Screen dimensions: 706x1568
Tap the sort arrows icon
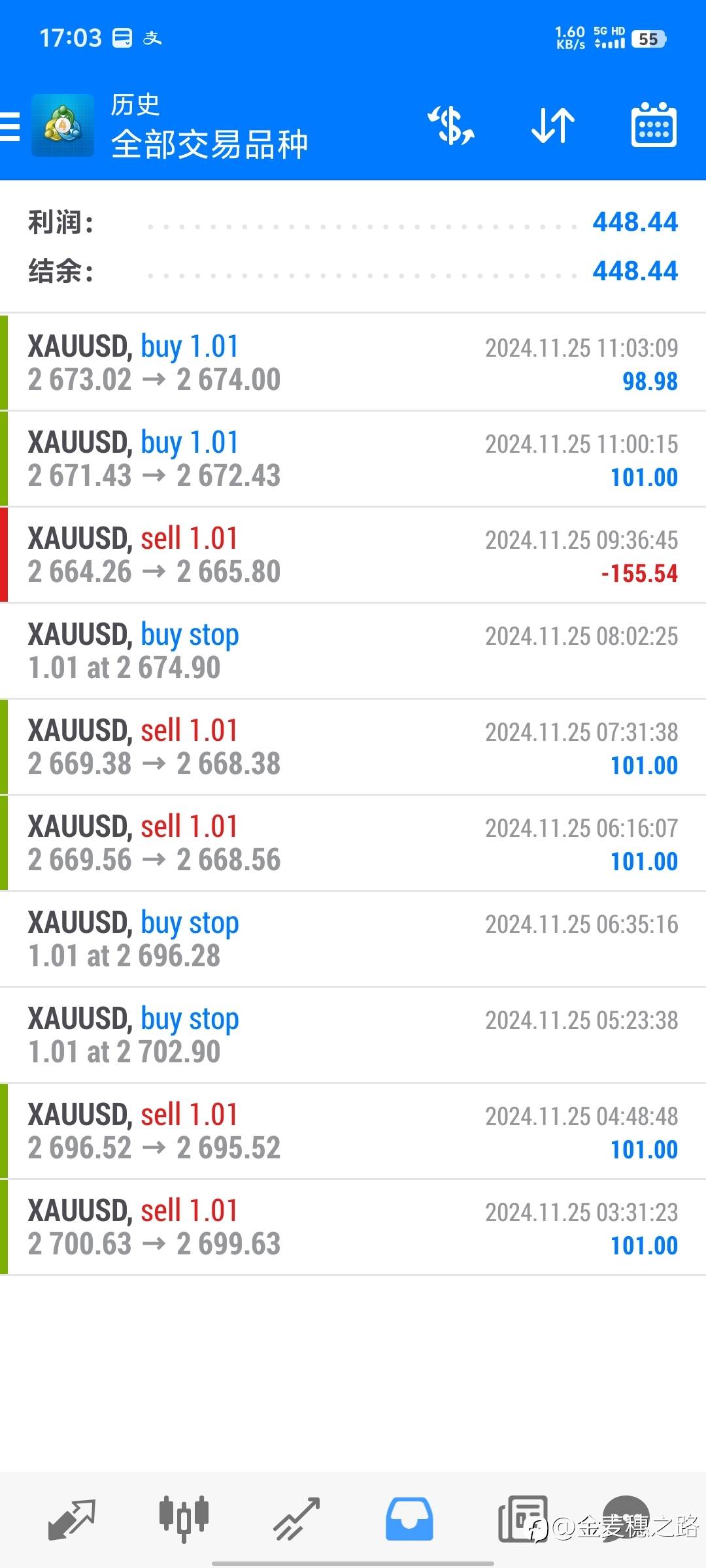552,125
